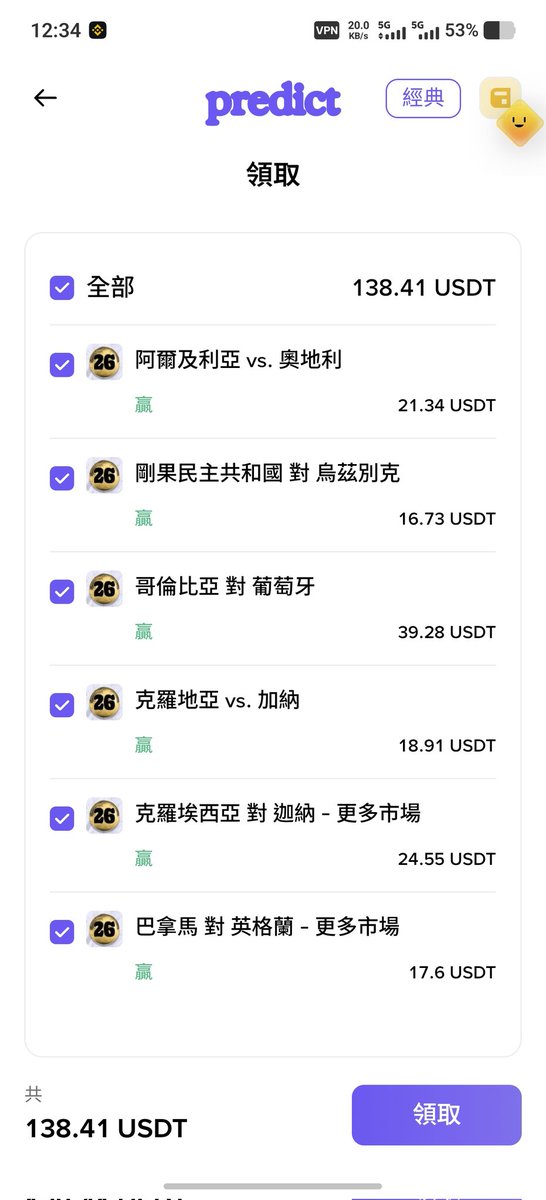Tap the purple 領取 claim button

point(437,1115)
